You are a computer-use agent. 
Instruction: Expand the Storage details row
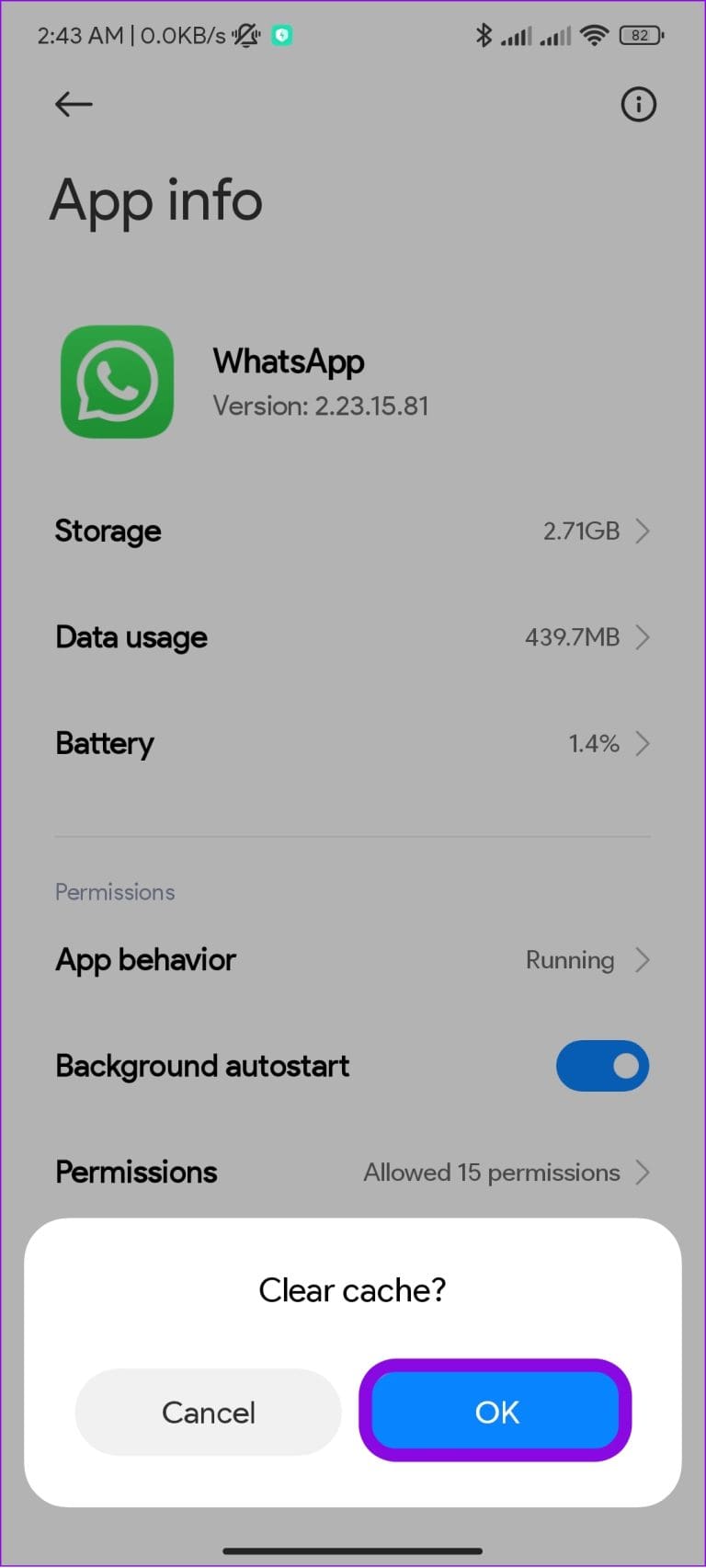(643, 531)
